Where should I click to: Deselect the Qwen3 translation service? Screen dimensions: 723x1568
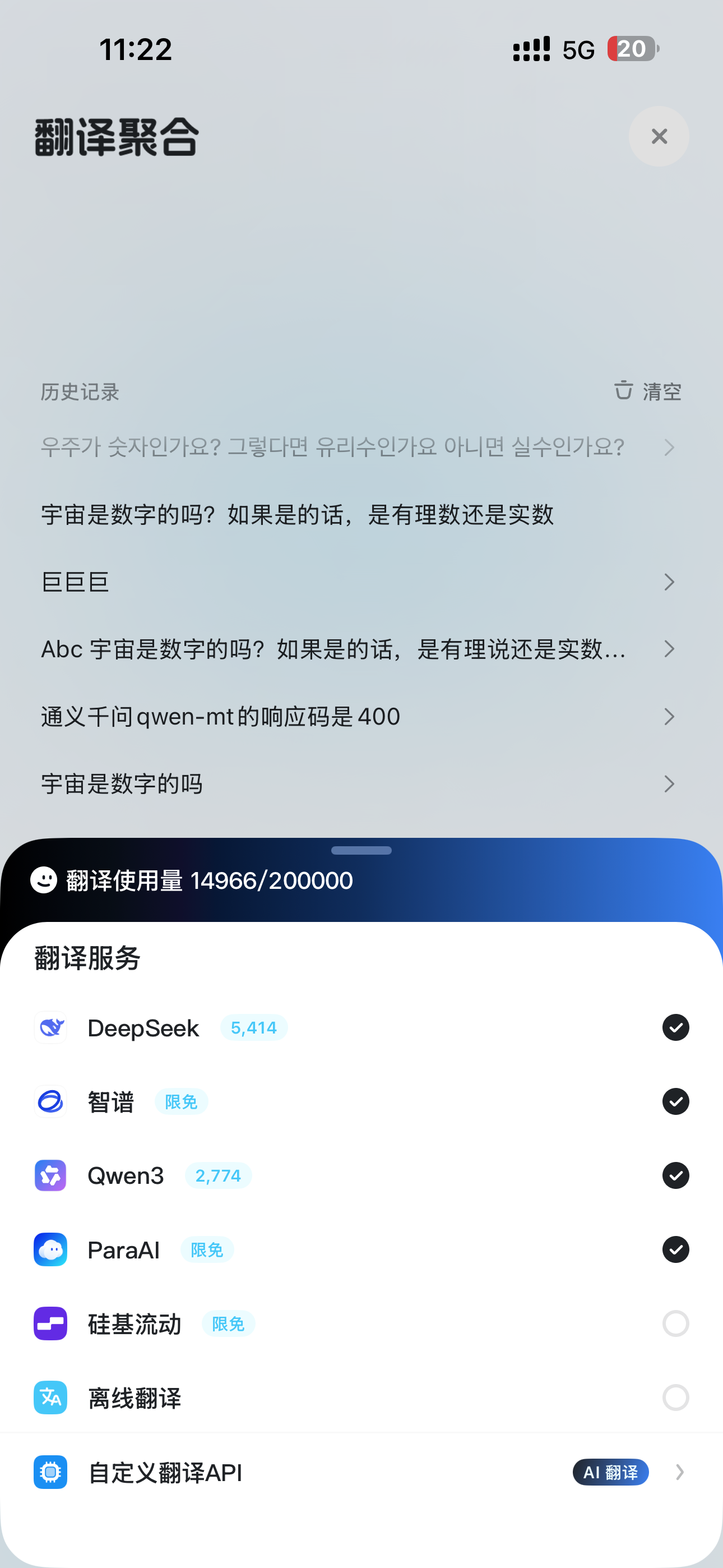point(675,1175)
